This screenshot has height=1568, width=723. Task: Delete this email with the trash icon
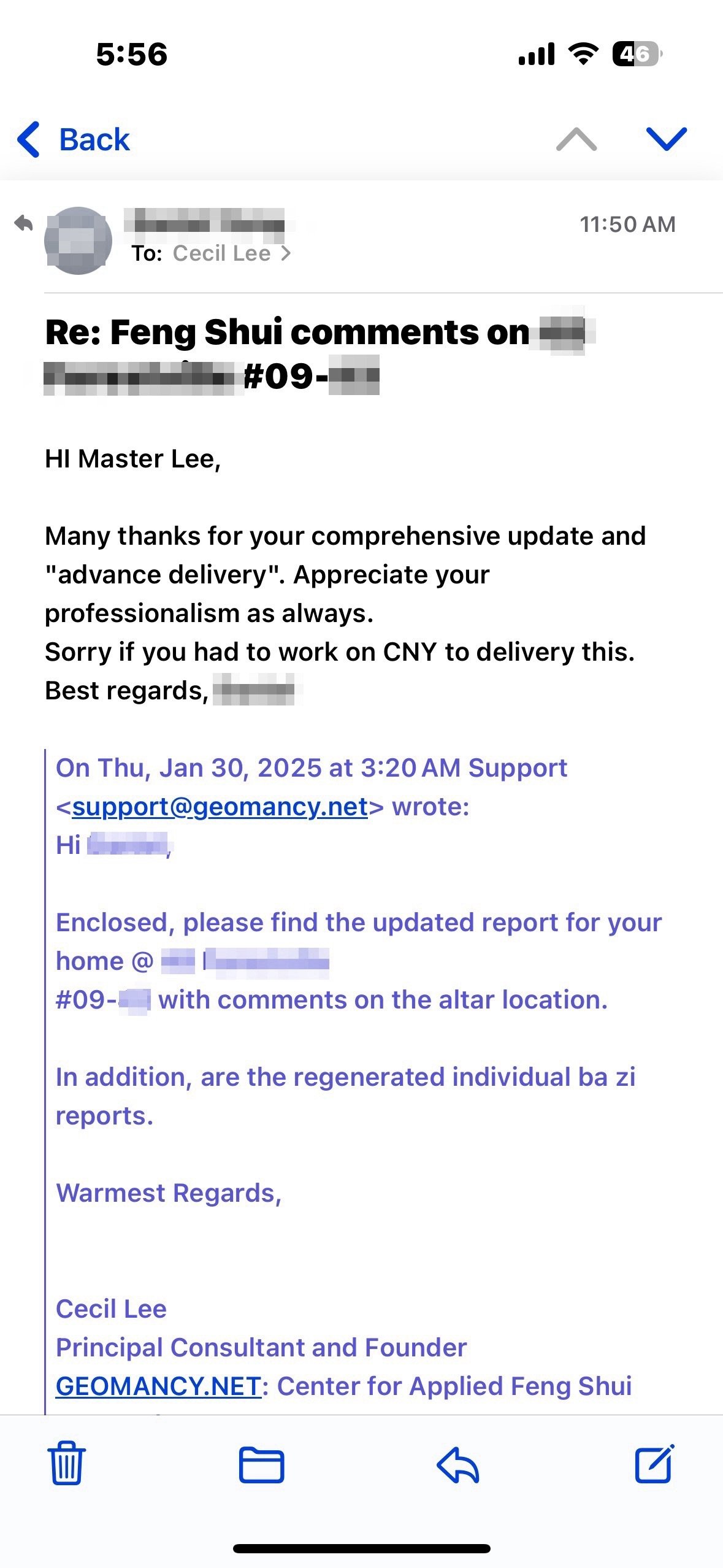[x=66, y=1464]
